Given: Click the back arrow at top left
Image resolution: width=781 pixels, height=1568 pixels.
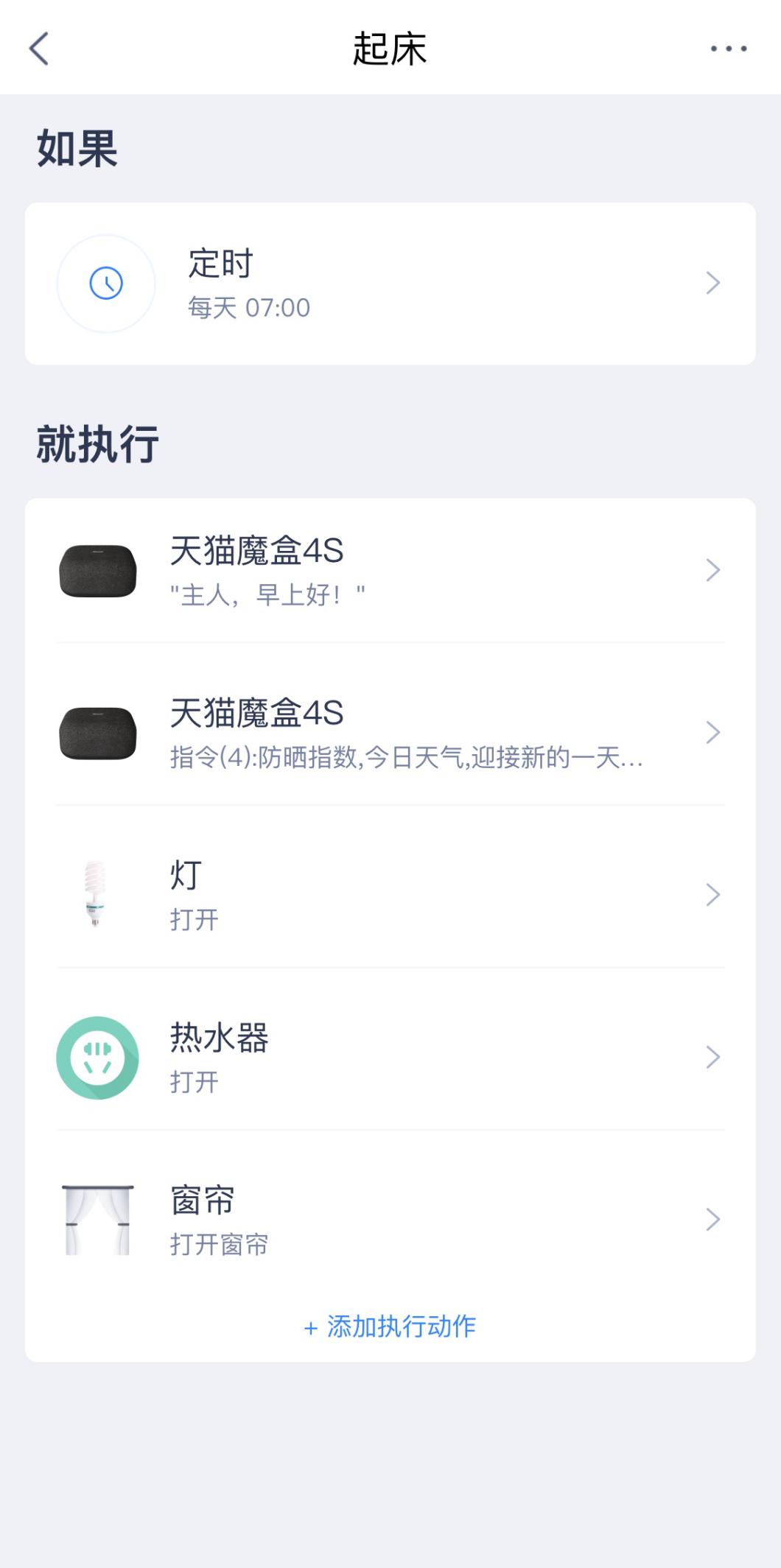Looking at the screenshot, I should point(39,49).
